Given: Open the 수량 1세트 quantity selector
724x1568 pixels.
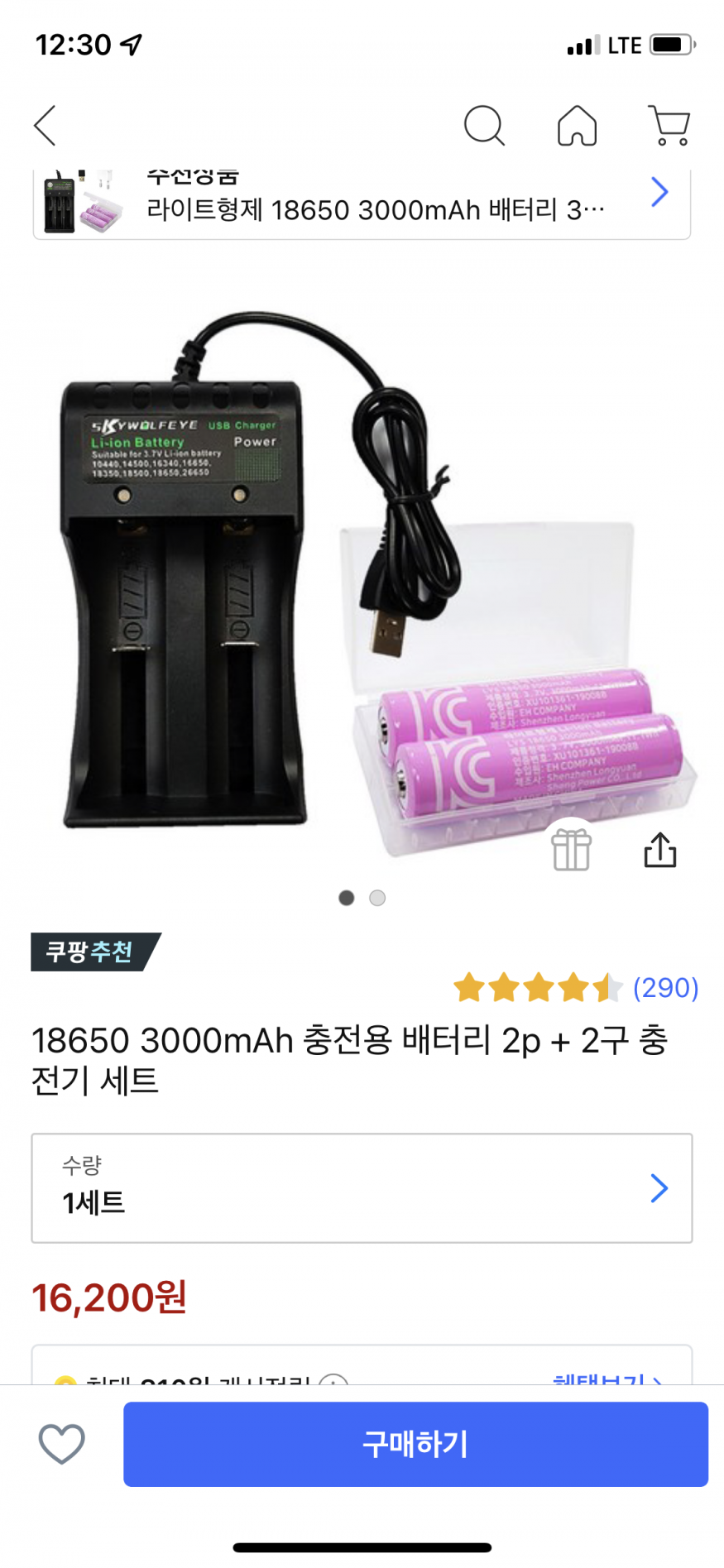Looking at the screenshot, I should point(362,1187).
